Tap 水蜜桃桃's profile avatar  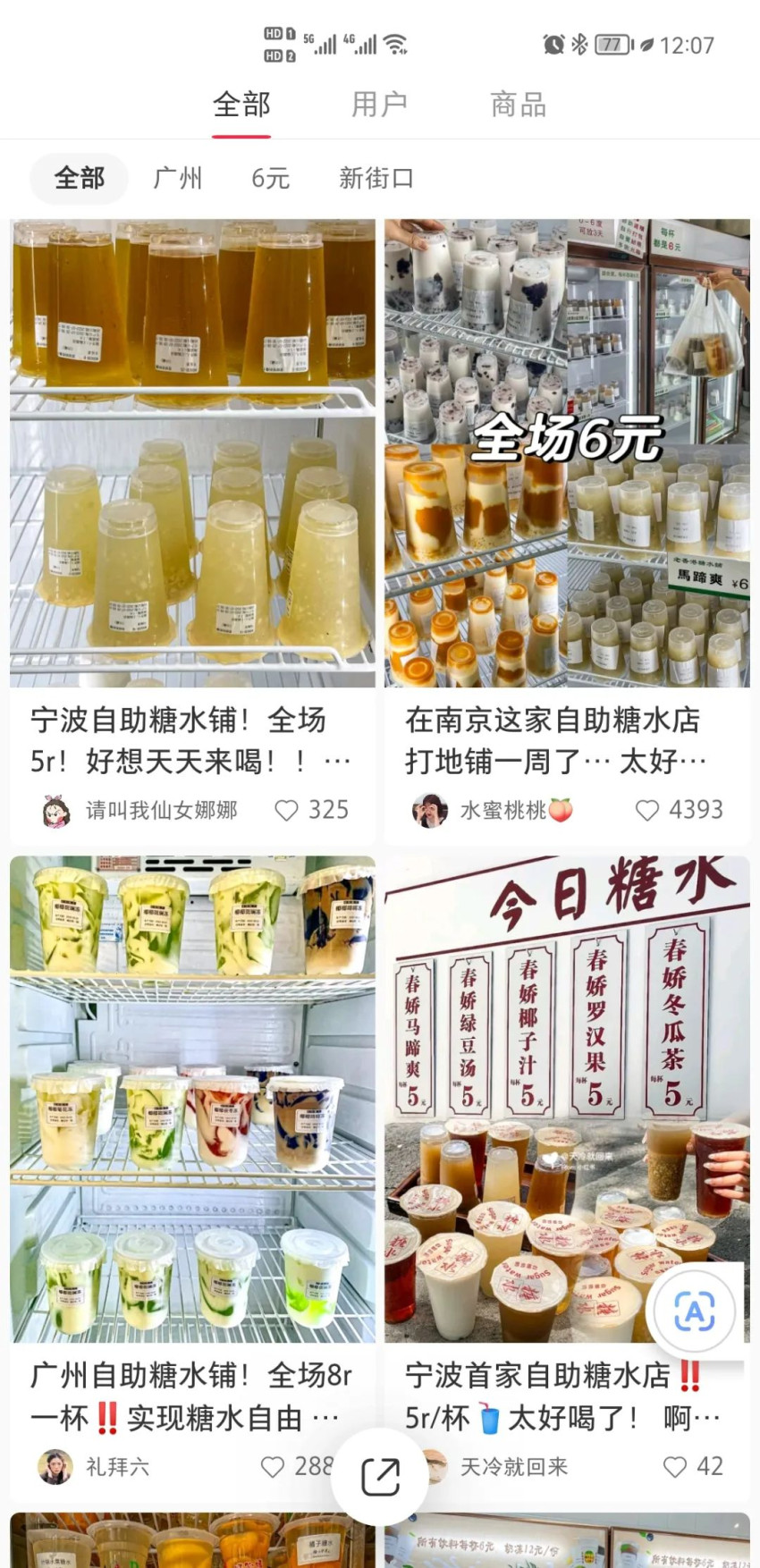point(431,810)
